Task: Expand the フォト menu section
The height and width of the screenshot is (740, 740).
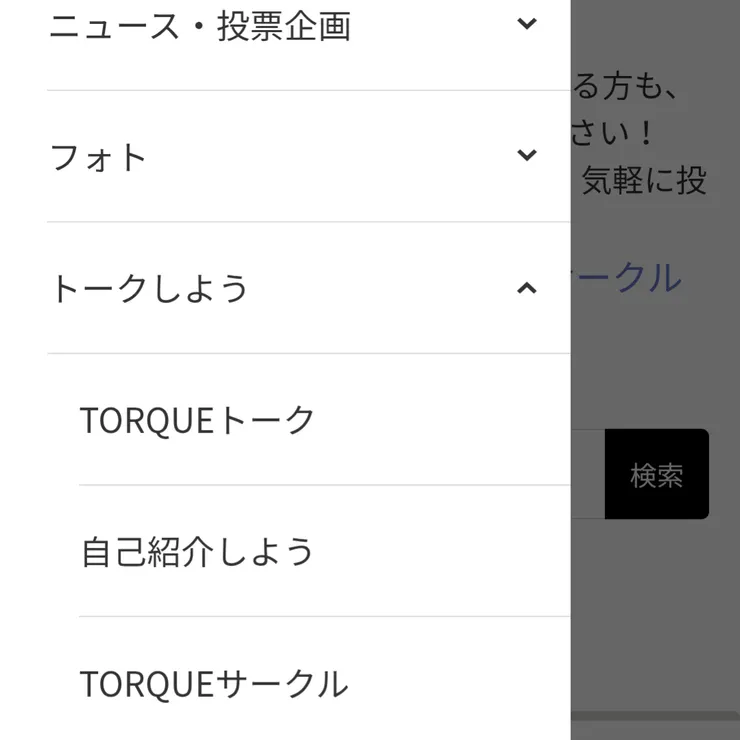Action: (x=526, y=155)
